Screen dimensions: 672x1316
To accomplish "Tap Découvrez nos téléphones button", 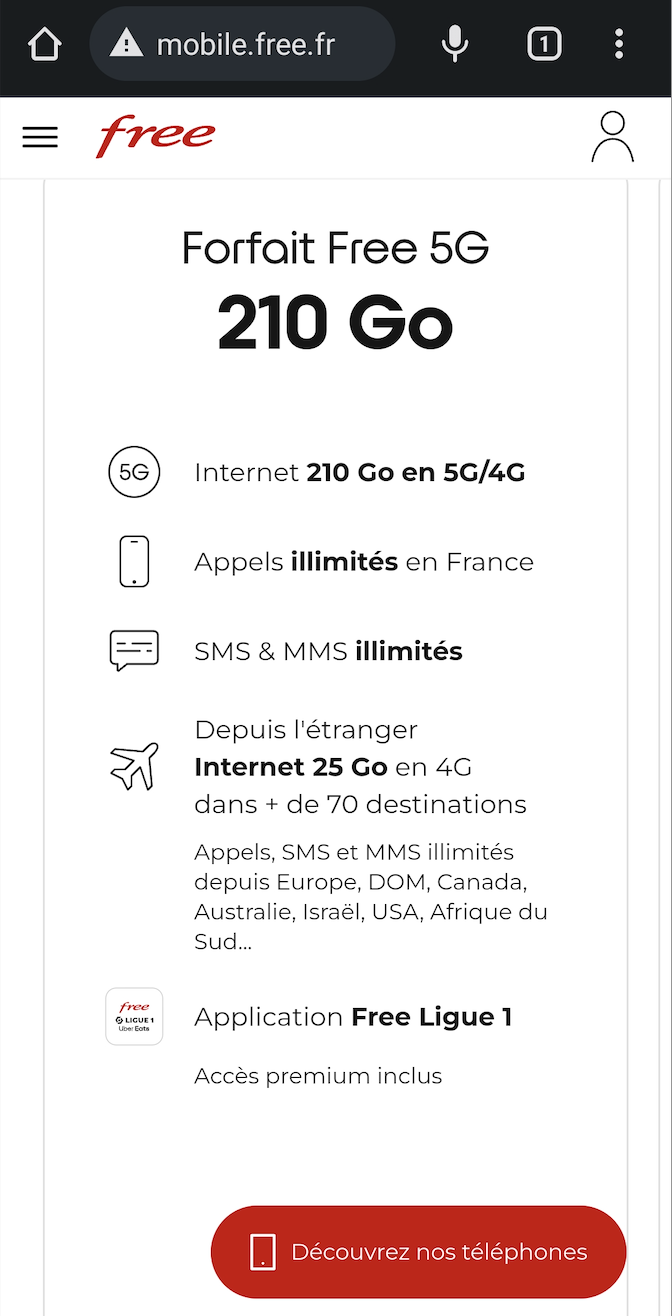I will [418, 1252].
